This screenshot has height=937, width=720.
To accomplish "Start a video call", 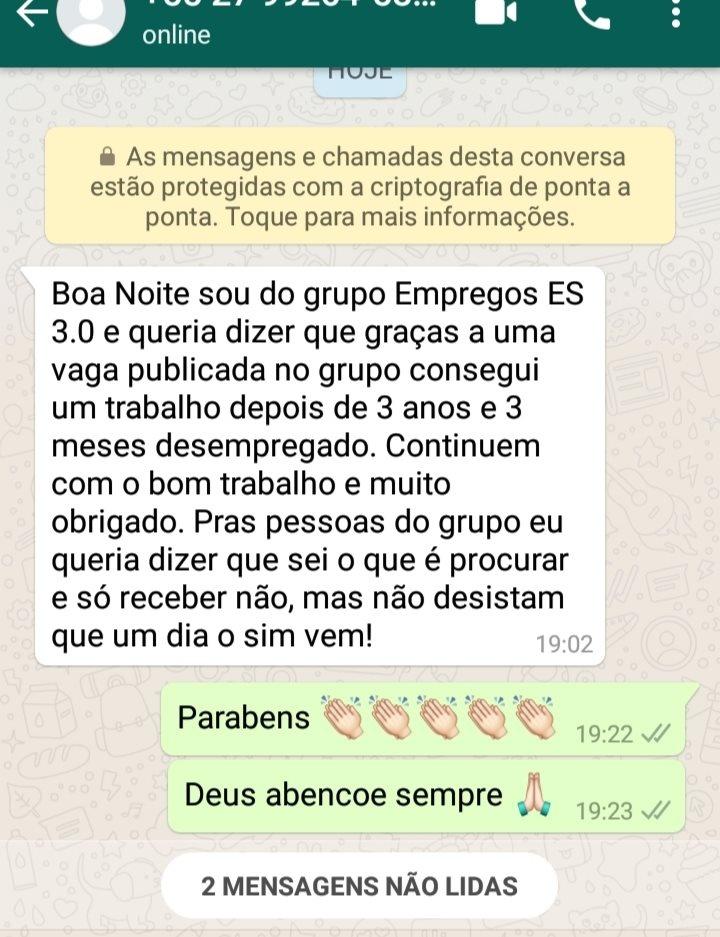I will pos(494,12).
